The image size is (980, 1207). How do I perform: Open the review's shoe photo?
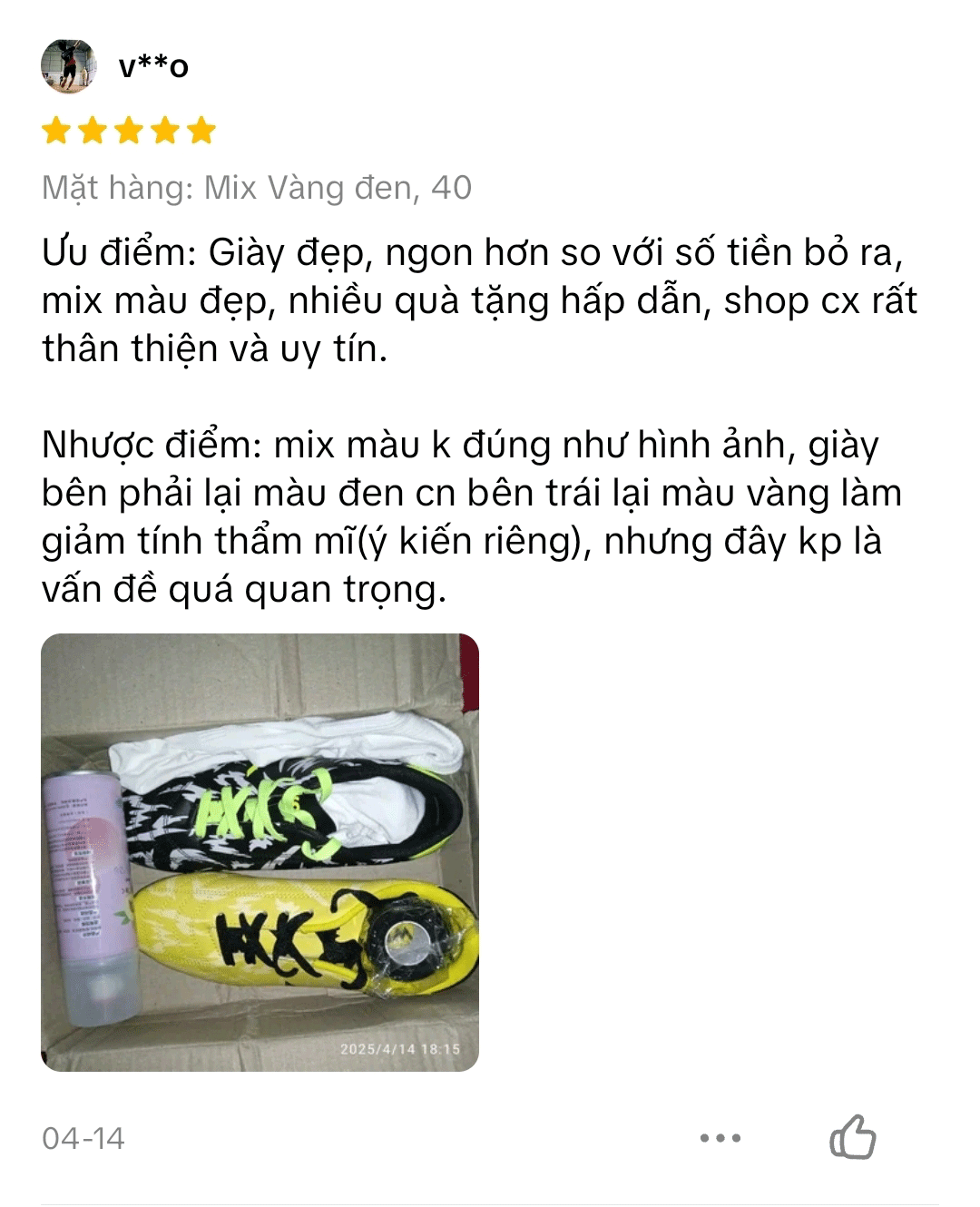pyautogui.click(x=260, y=852)
